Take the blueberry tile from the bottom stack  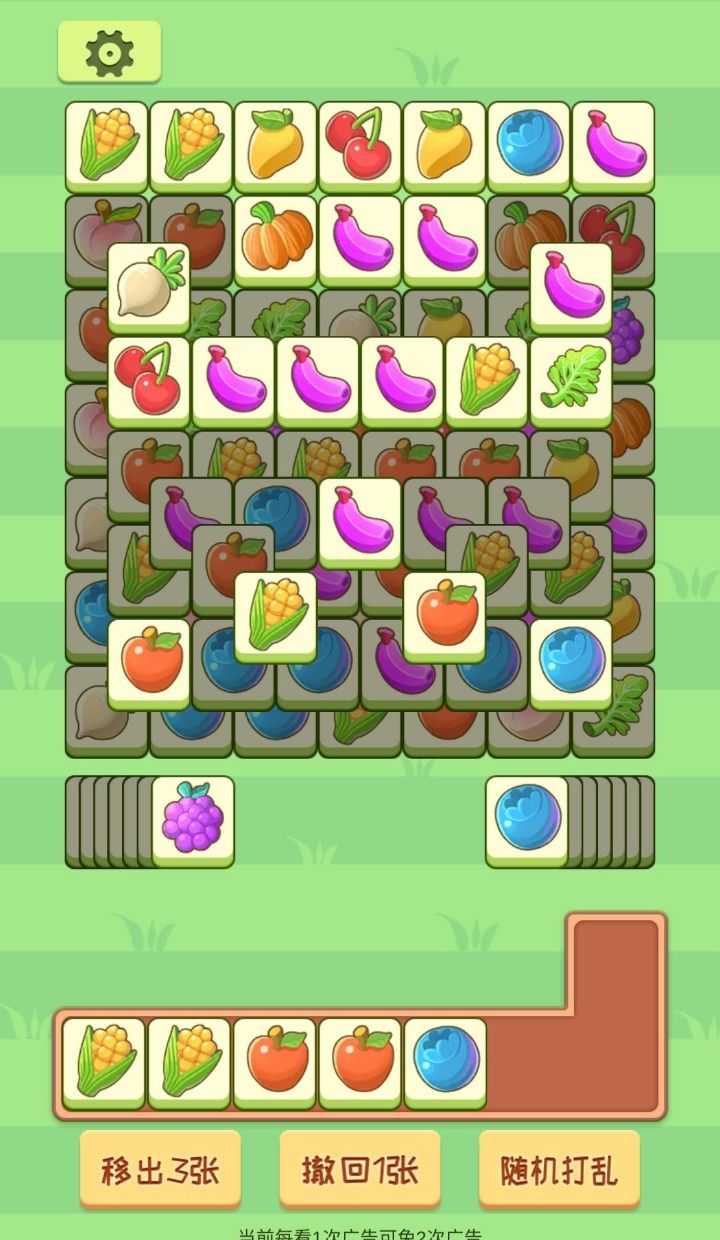pos(527,820)
